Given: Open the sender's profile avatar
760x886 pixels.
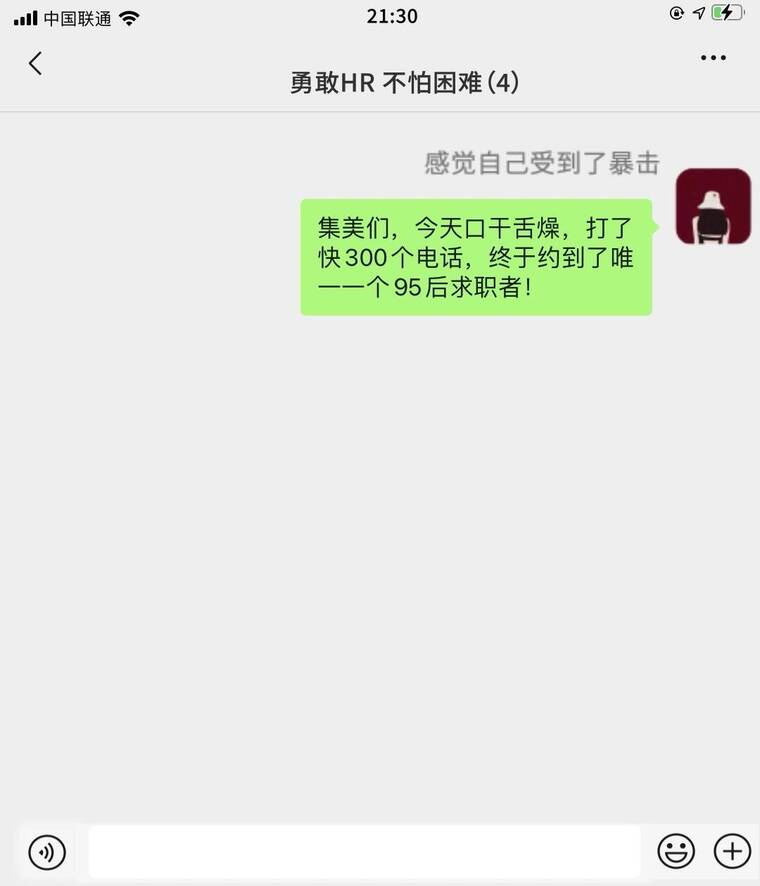Looking at the screenshot, I should [x=713, y=205].
